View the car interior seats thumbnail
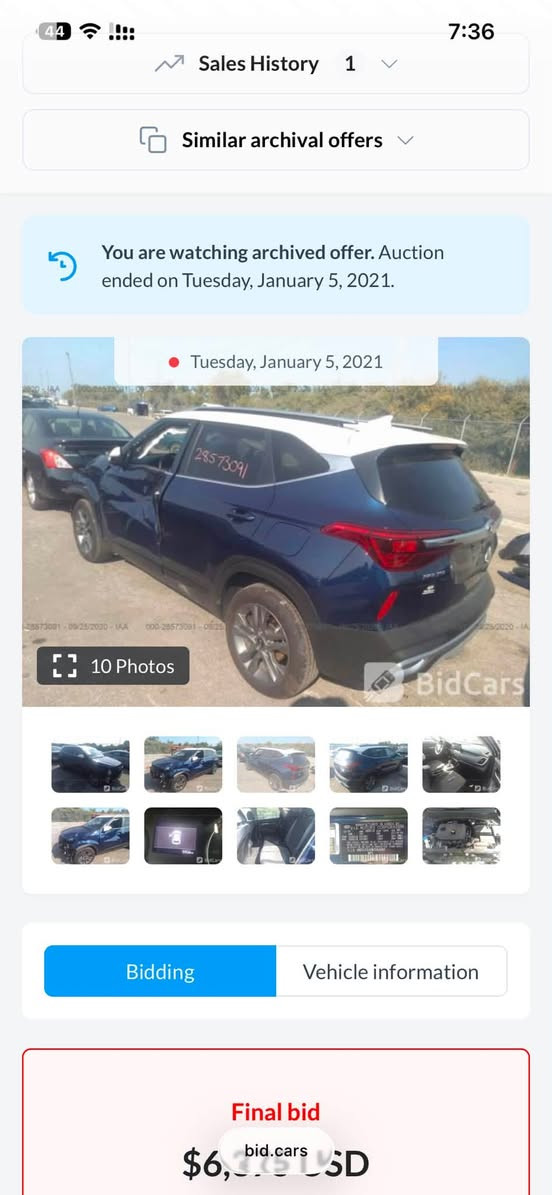 (275, 836)
